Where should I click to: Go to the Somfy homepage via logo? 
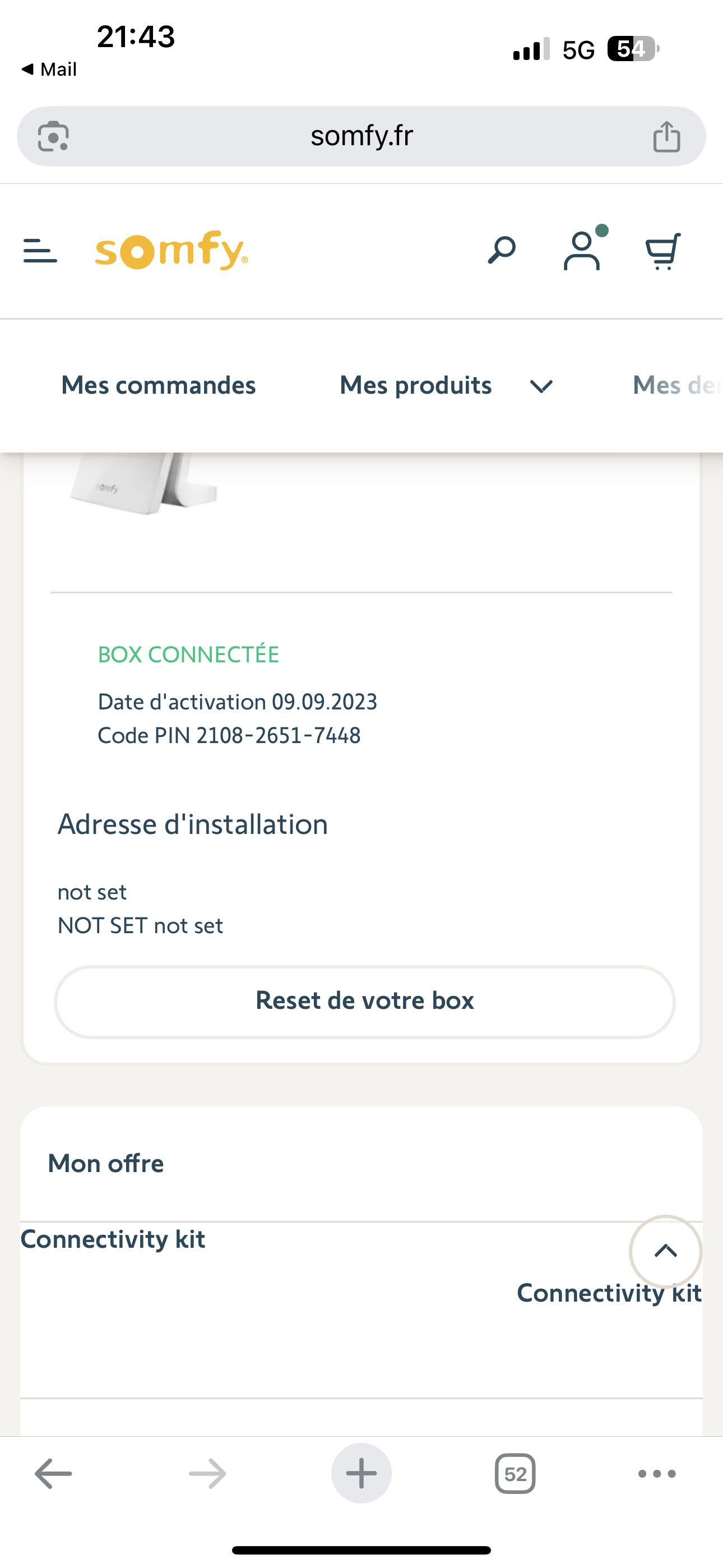pos(171,250)
